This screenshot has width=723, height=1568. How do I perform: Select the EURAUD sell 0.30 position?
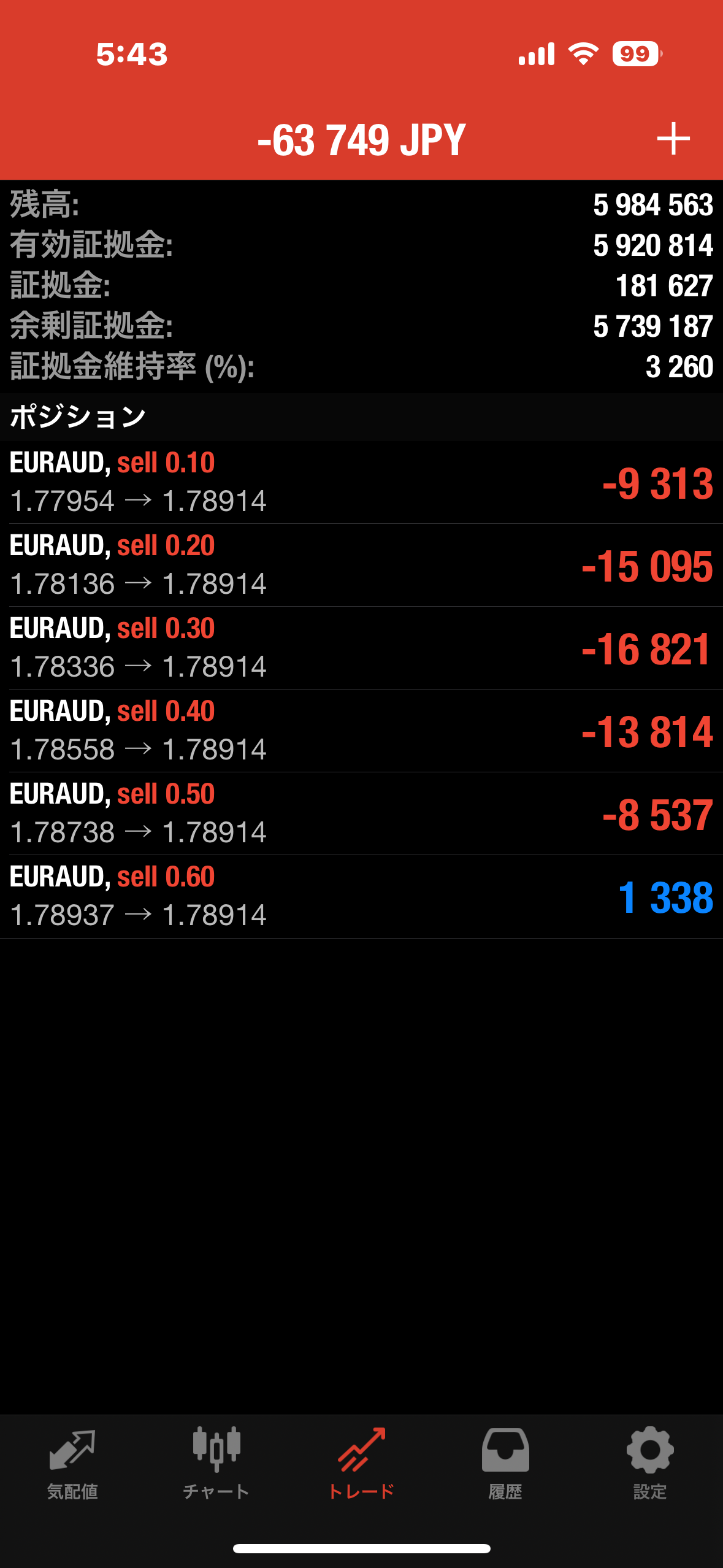click(x=361, y=648)
